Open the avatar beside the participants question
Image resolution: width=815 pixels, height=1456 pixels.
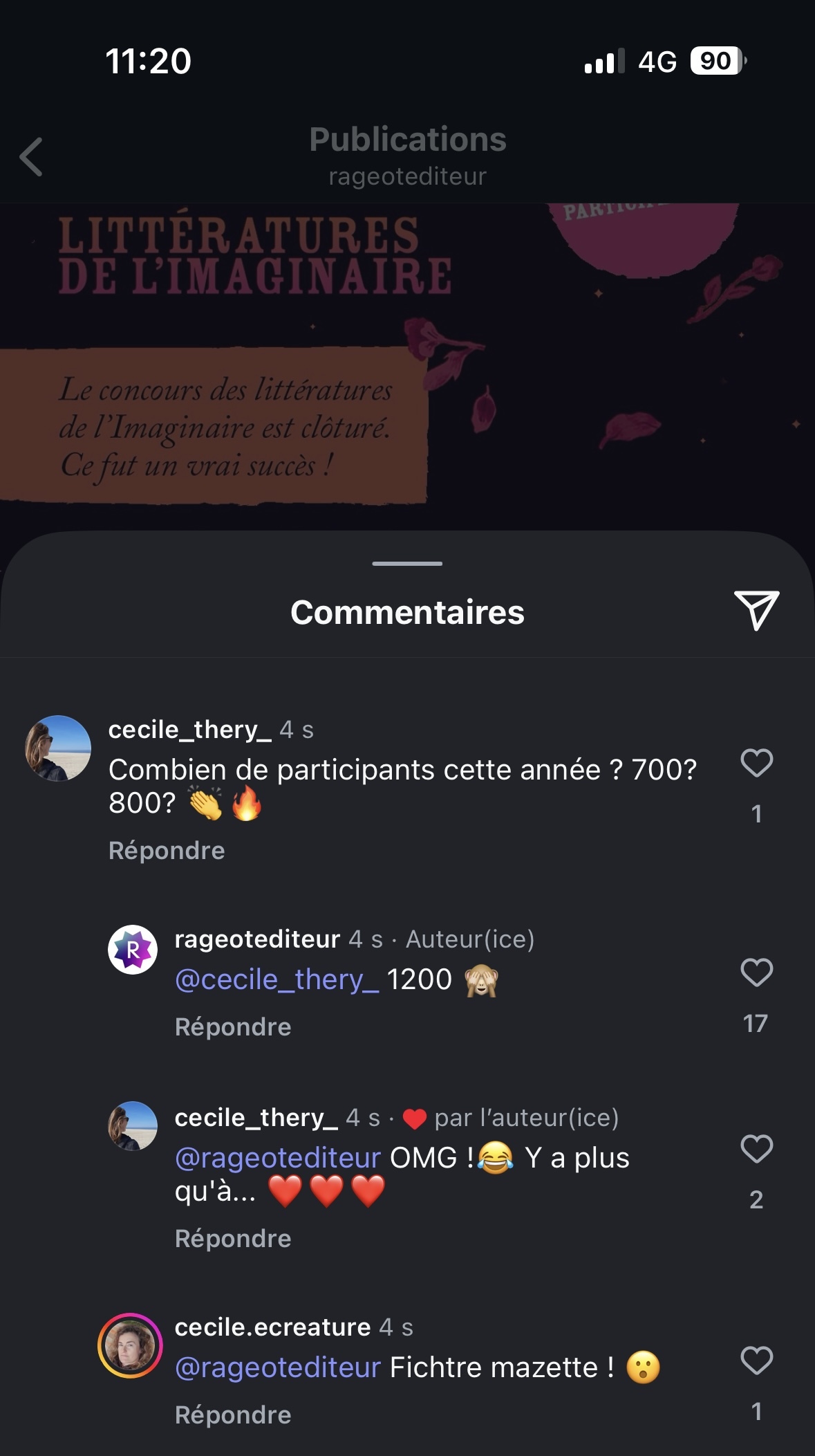pos(58,748)
